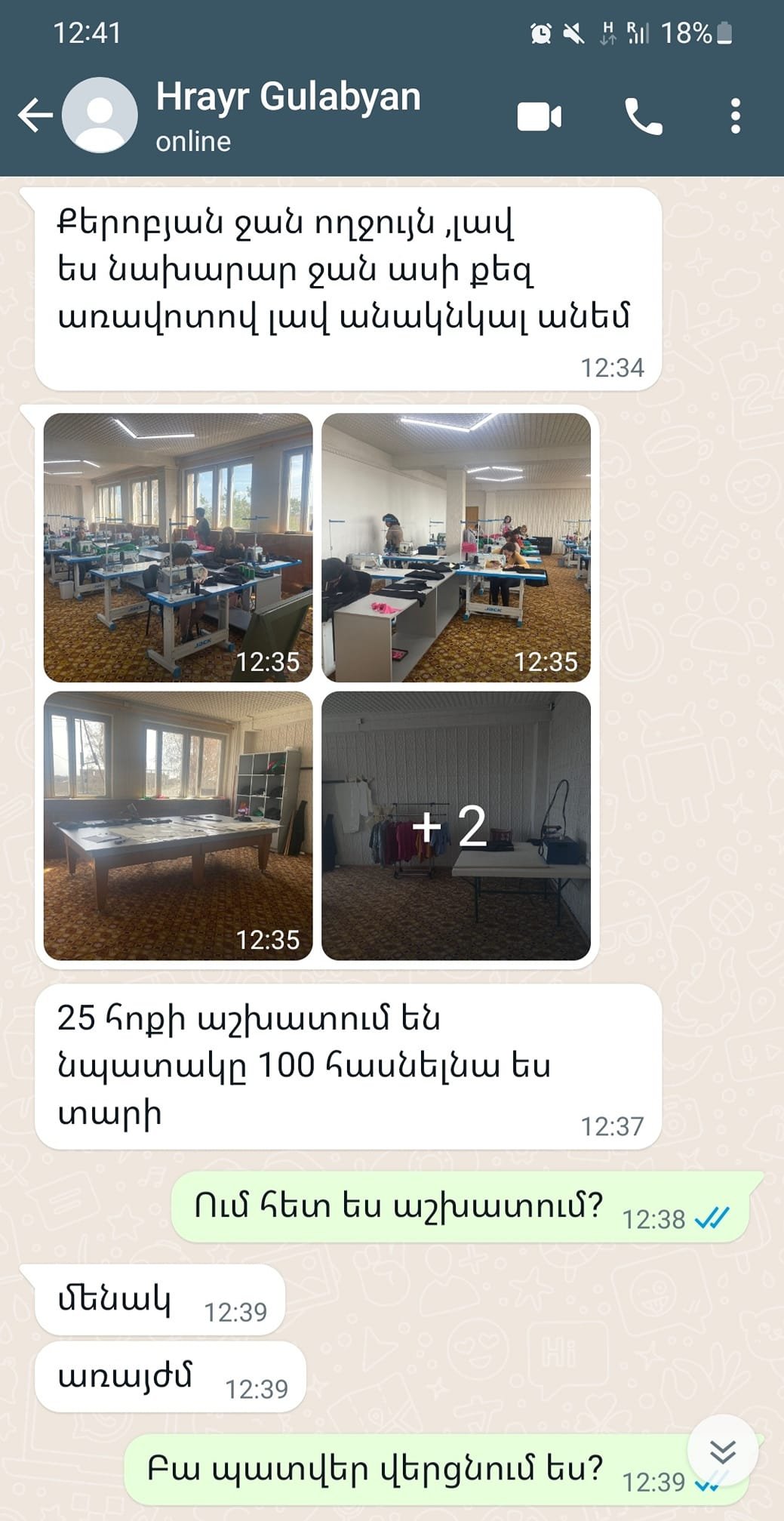The image size is (784, 1521).
Task: Go back to the chat list
Action: (x=35, y=115)
